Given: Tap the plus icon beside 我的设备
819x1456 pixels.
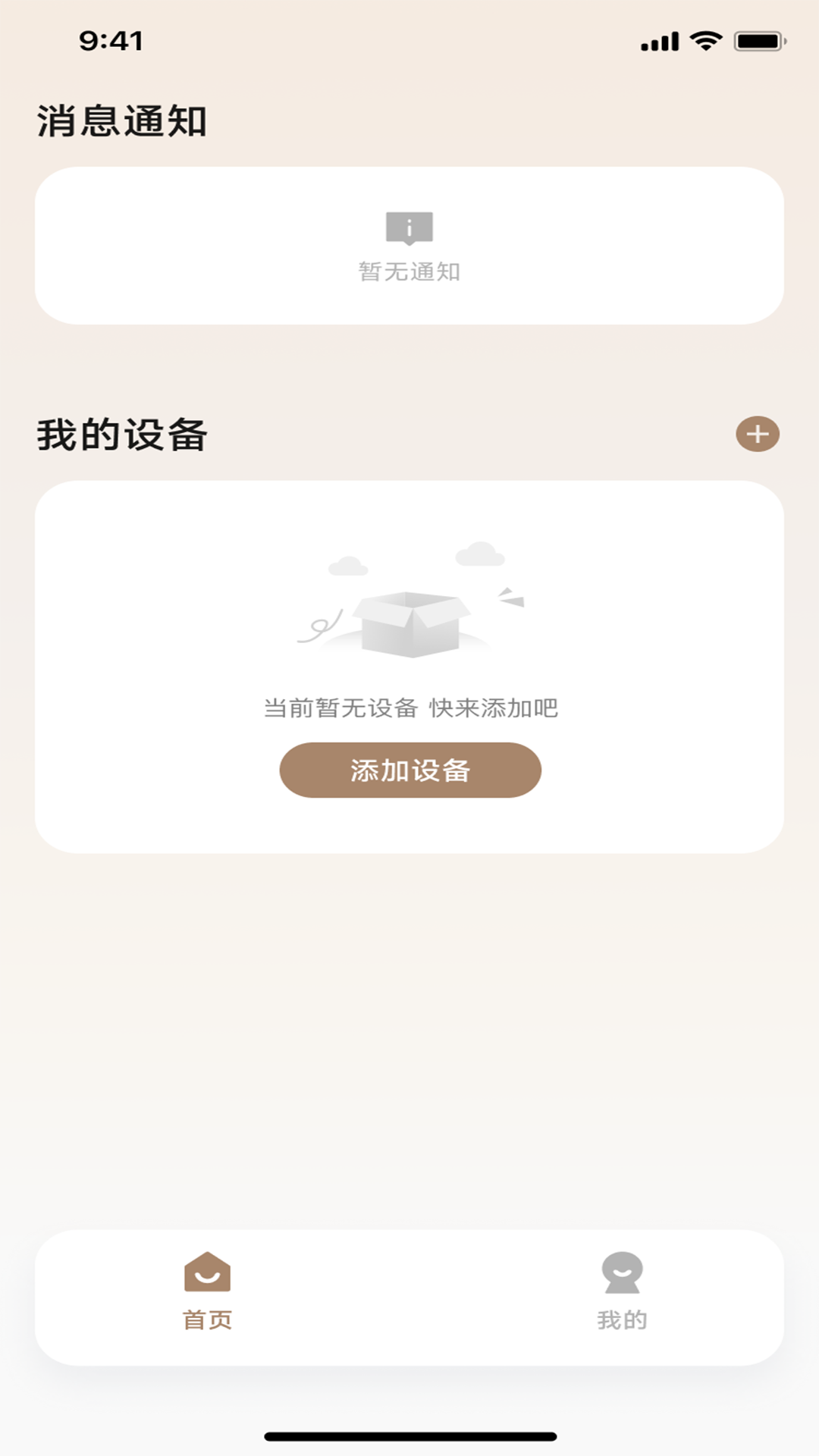Looking at the screenshot, I should coord(757,434).
